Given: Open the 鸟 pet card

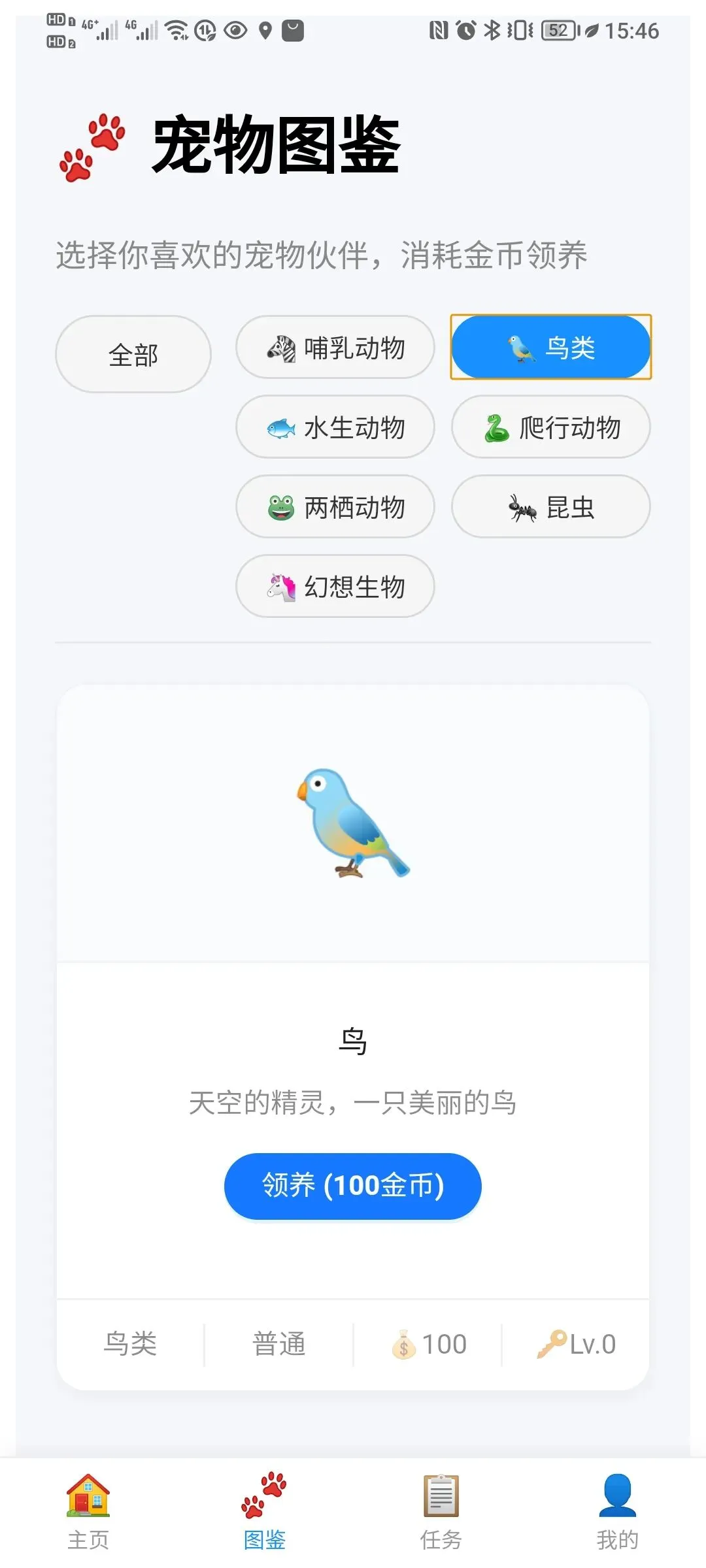Looking at the screenshot, I should pos(353,1037).
